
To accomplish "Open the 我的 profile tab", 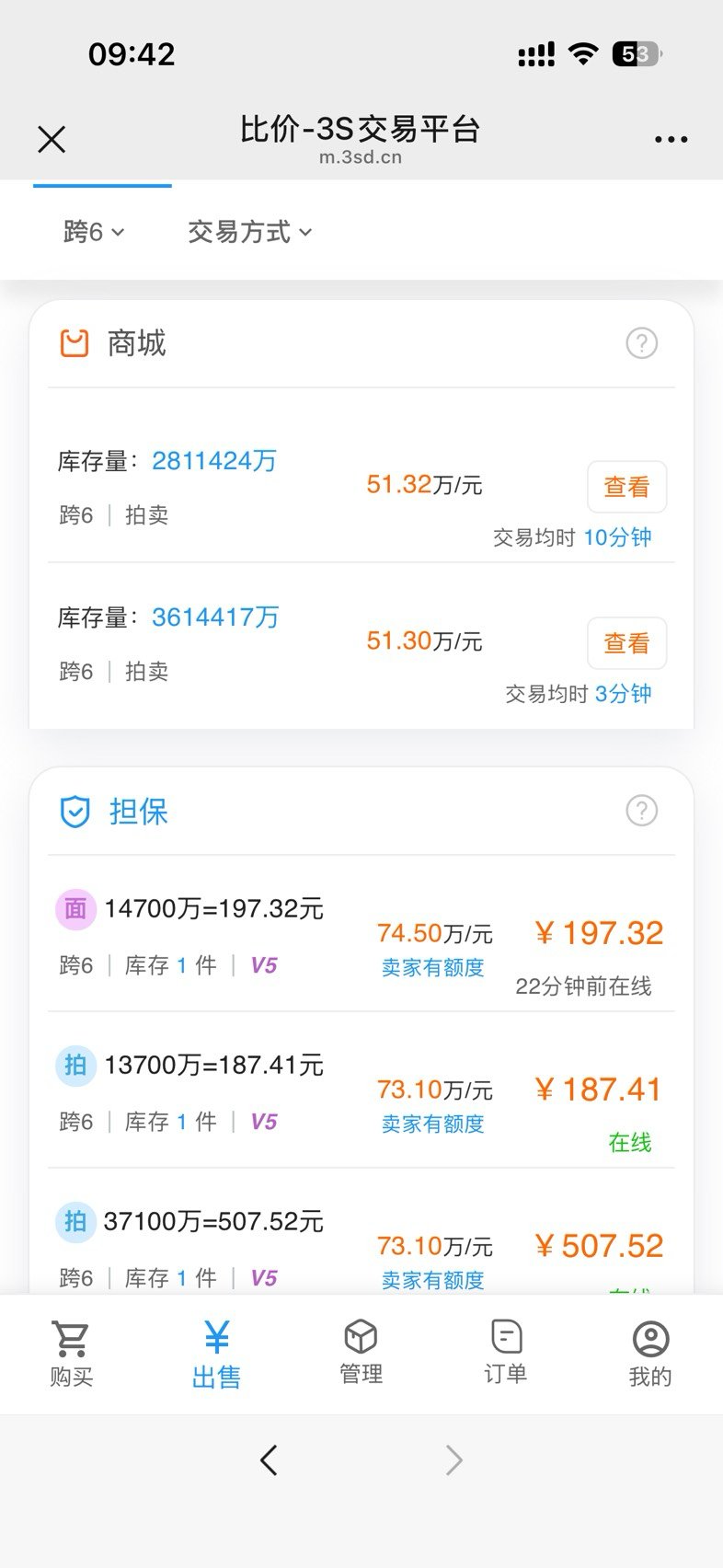I will click(650, 1354).
